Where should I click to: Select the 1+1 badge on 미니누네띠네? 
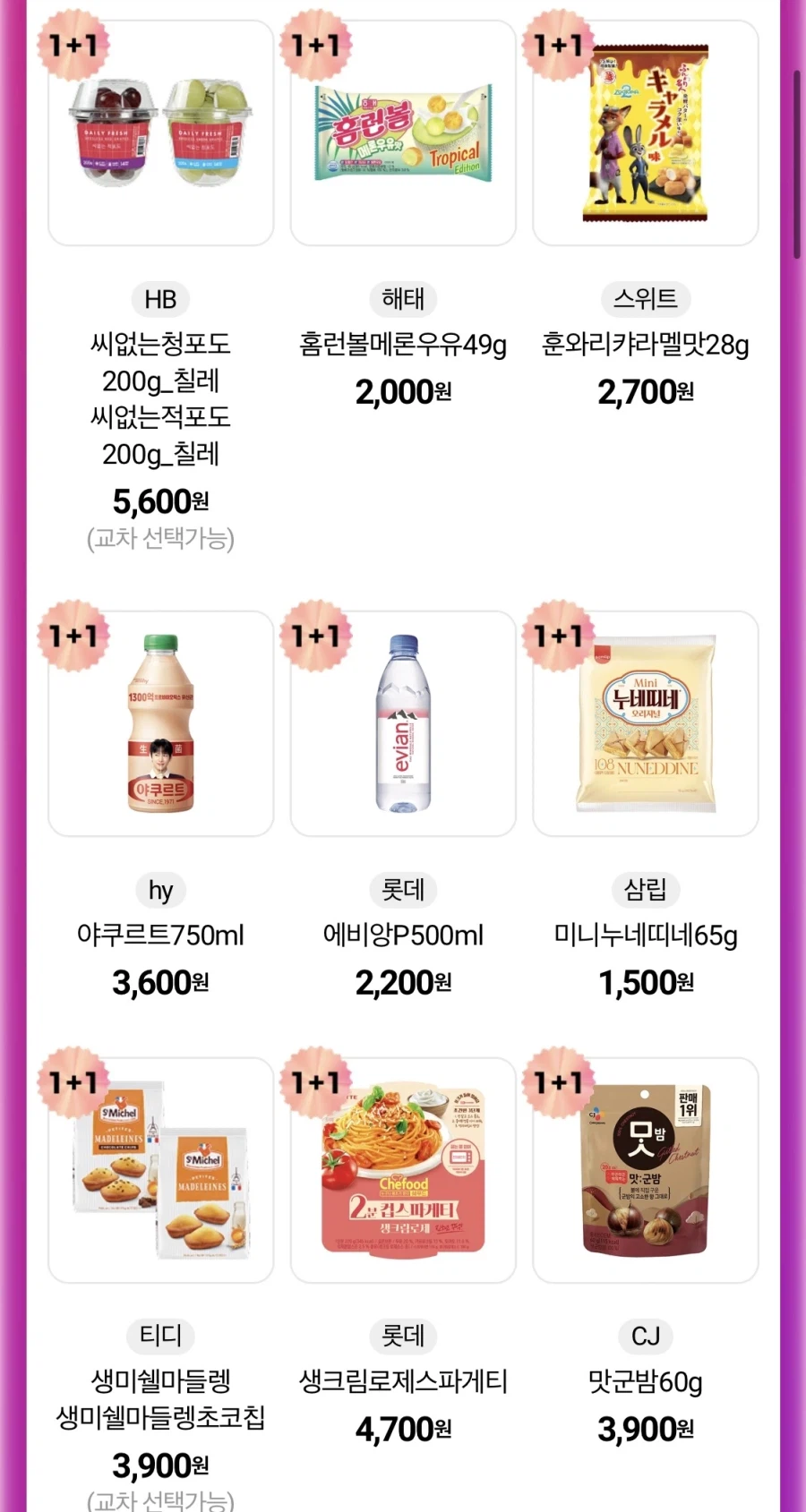point(557,636)
